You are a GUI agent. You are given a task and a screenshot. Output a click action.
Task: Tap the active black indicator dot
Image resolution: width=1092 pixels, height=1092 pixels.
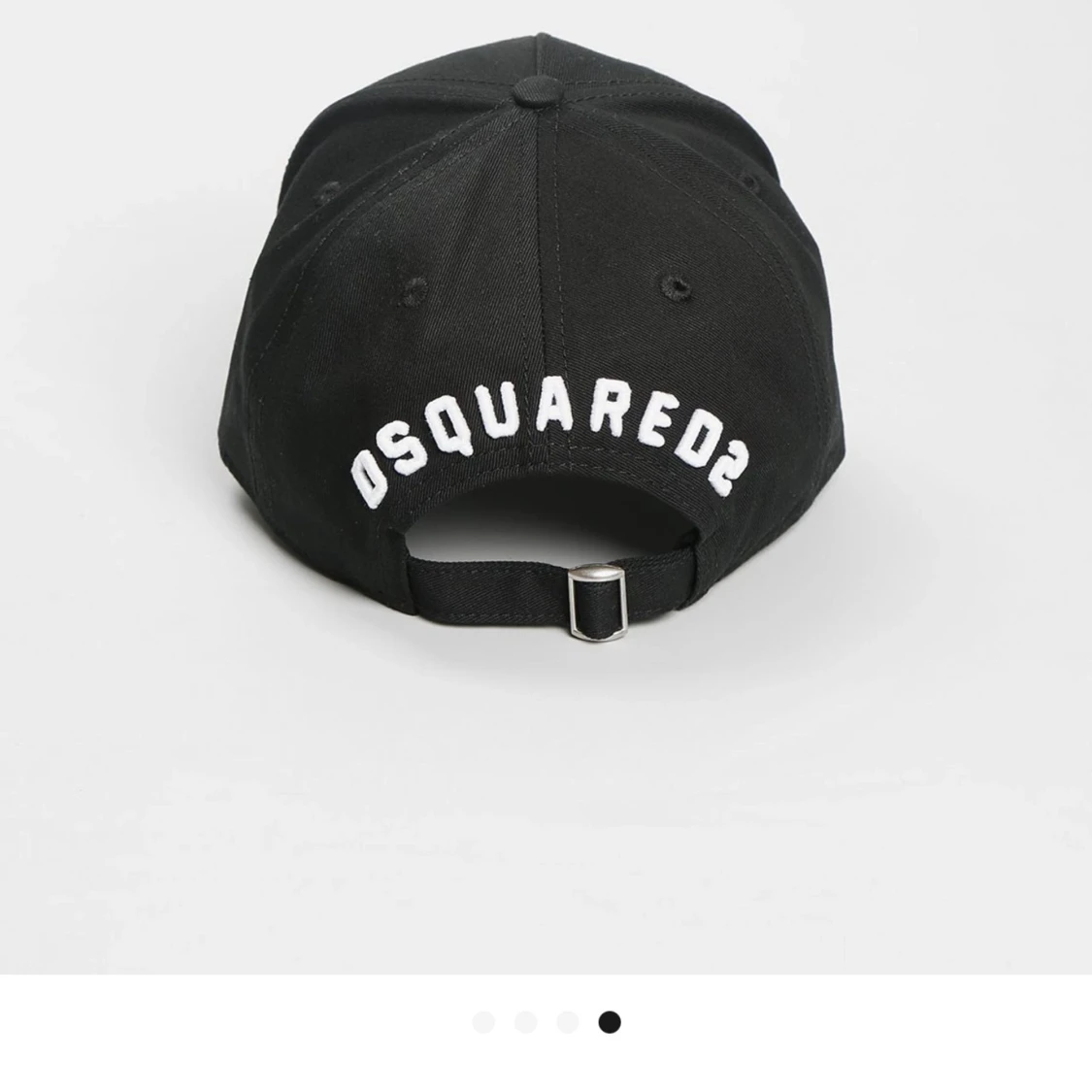(610, 1022)
